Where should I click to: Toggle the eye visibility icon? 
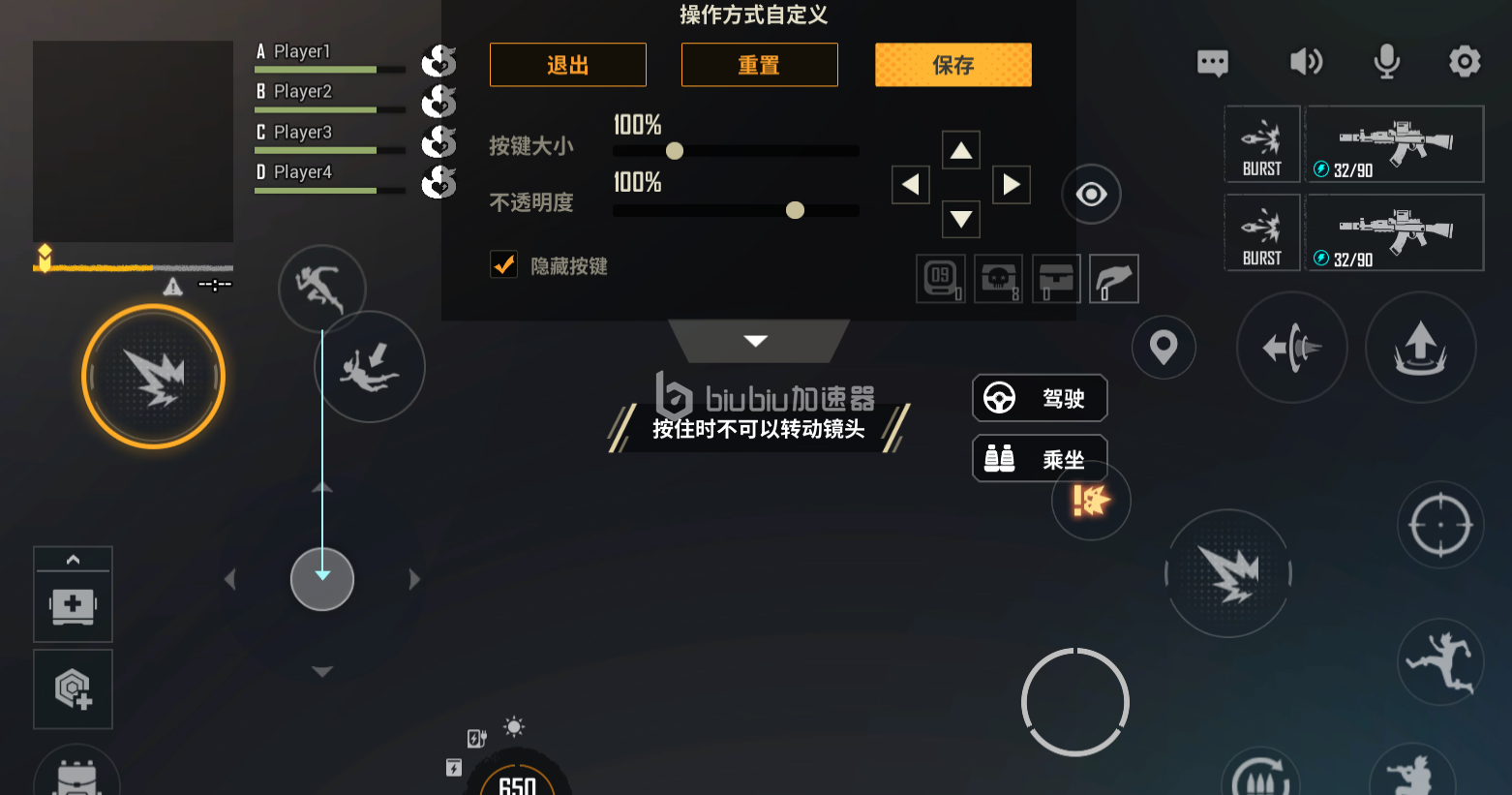pos(1091,195)
